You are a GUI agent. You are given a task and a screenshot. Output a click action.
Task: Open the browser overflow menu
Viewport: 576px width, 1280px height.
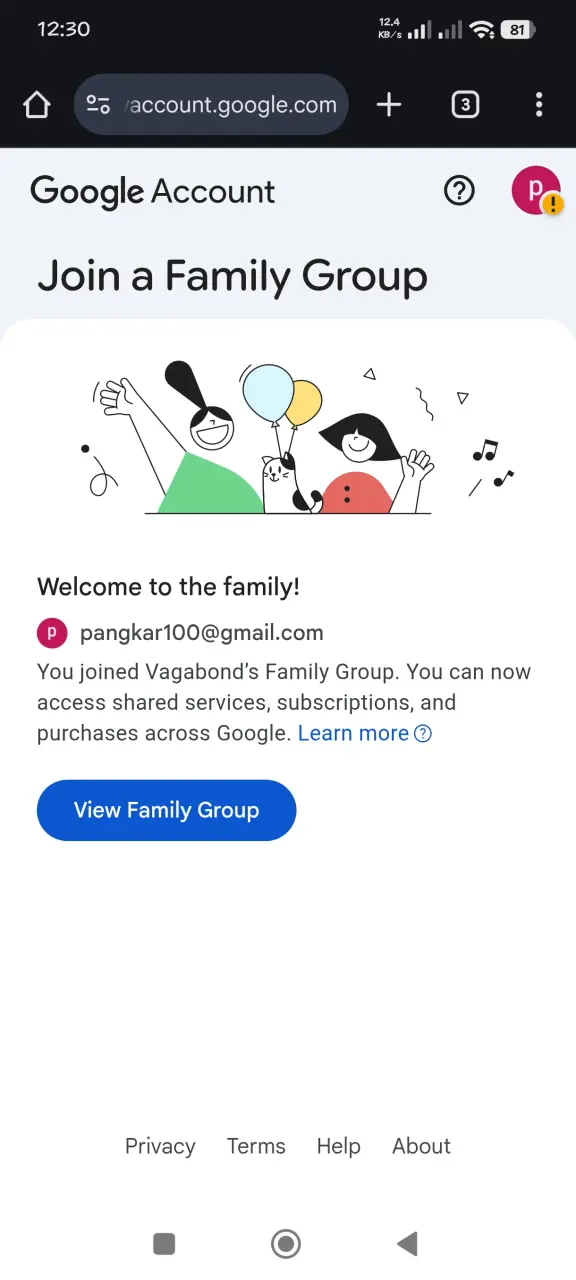pyautogui.click(x=539, y=104)
